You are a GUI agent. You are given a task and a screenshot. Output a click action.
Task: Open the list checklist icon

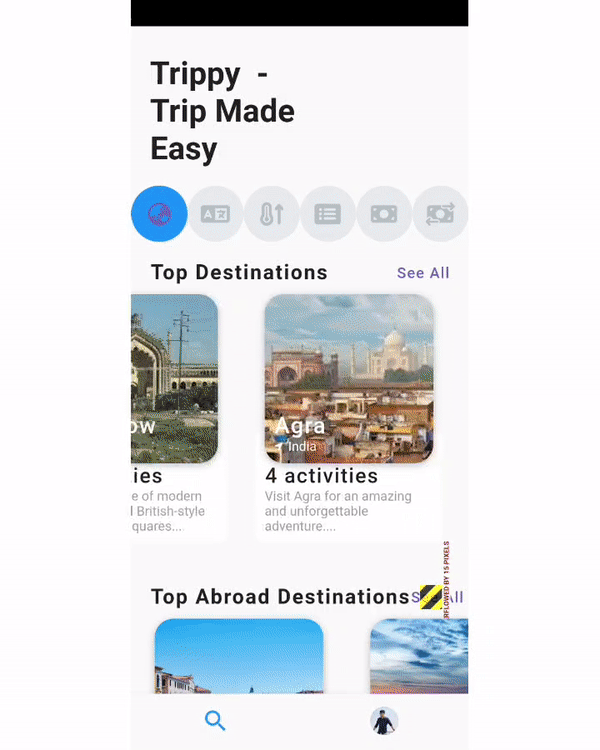coord(327,214)
